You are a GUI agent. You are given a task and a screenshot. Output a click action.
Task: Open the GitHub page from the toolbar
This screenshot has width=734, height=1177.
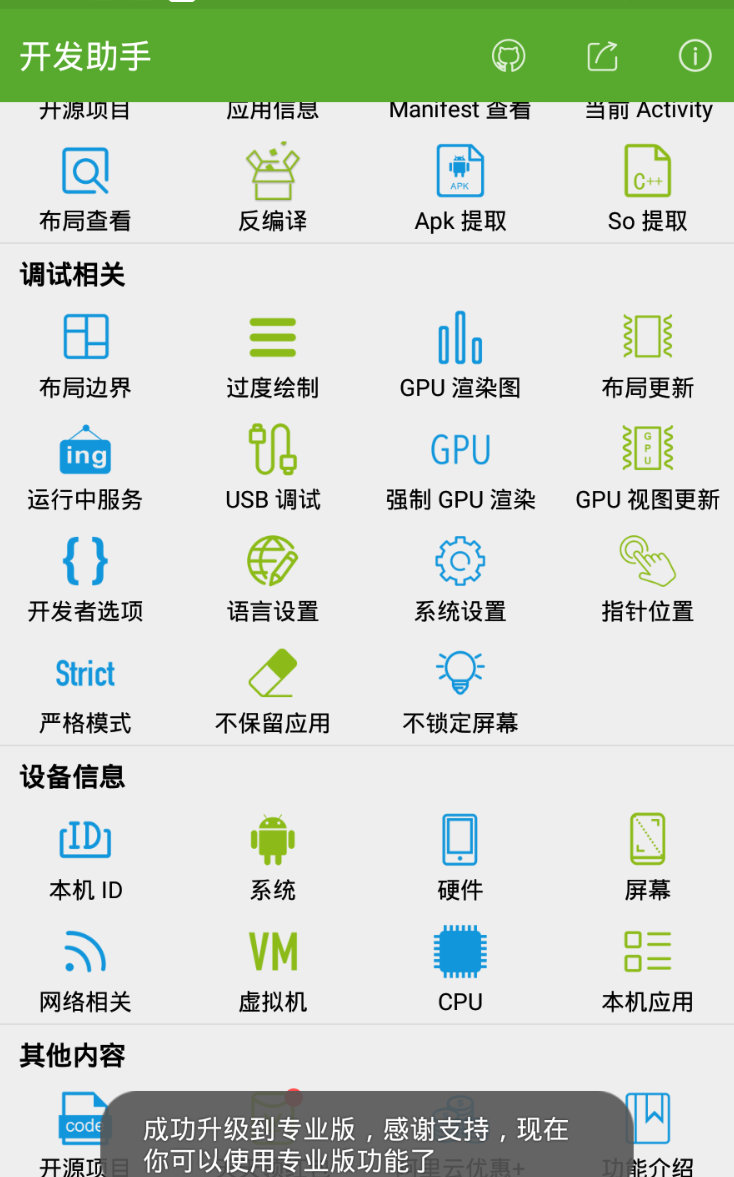510,57
